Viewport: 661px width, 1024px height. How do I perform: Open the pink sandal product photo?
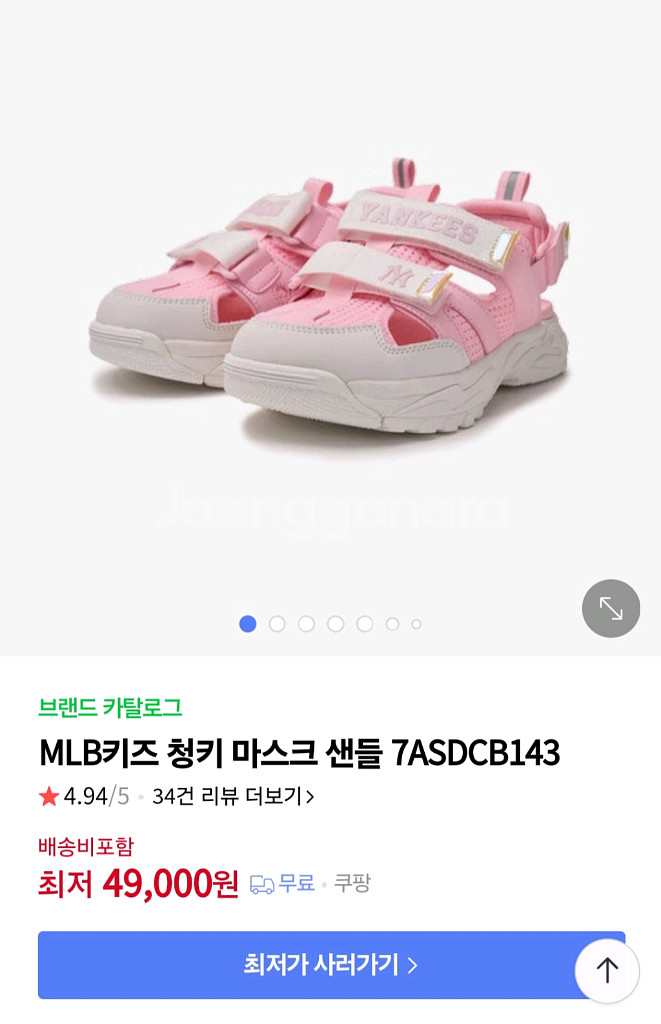[330, 300]
